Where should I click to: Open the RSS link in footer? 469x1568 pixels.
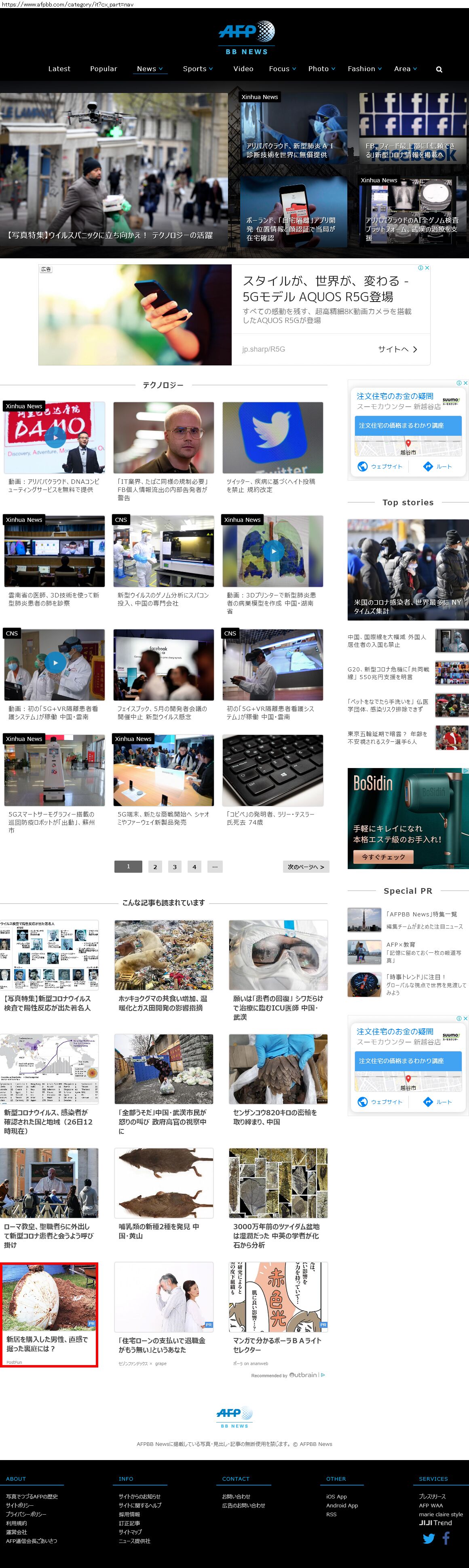pyautogui.click(x=332, y=1514)
